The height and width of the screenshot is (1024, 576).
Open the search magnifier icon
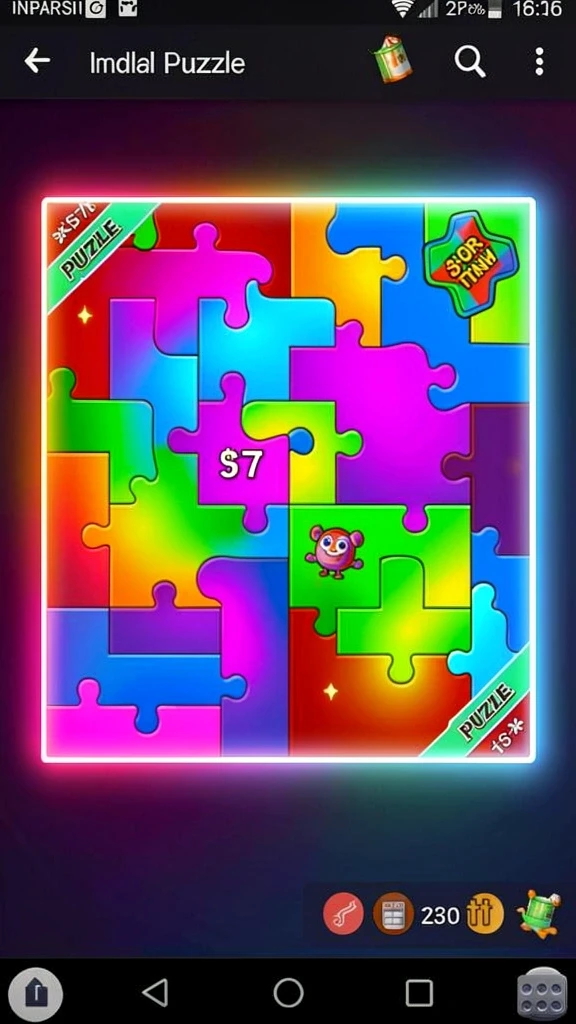pyautogui.click(x=470, y=62)
